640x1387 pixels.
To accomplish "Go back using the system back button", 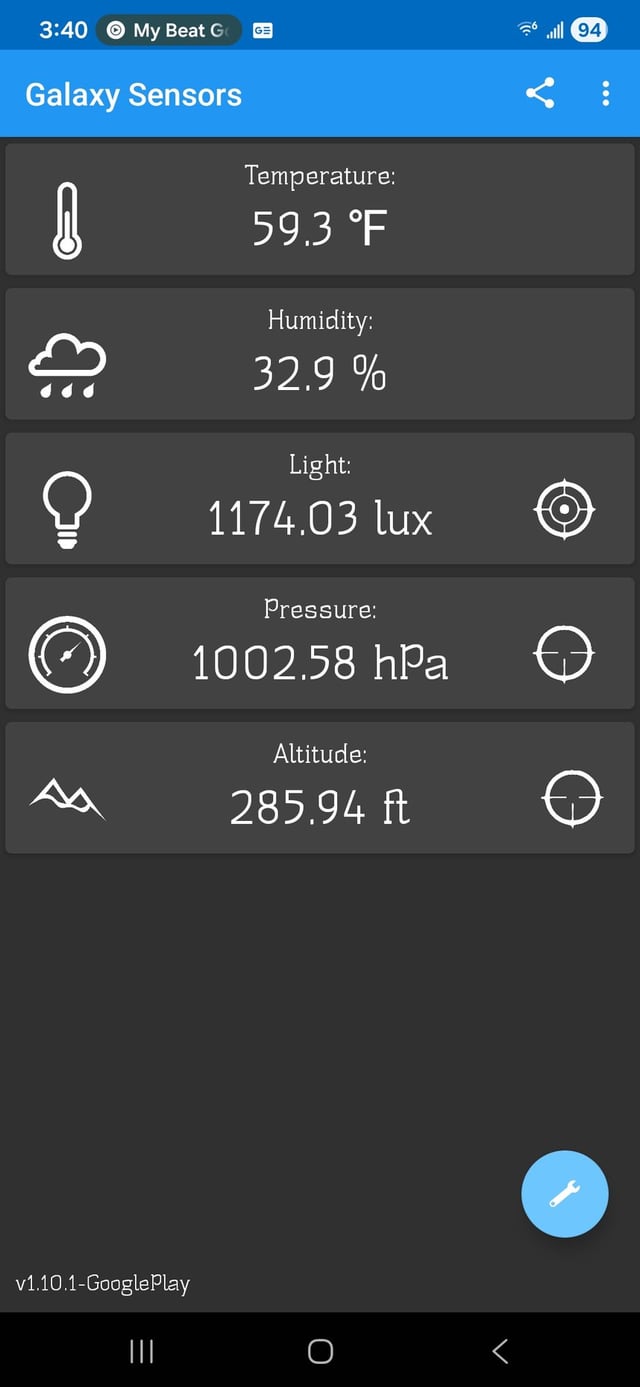I will coord(500,1351).
